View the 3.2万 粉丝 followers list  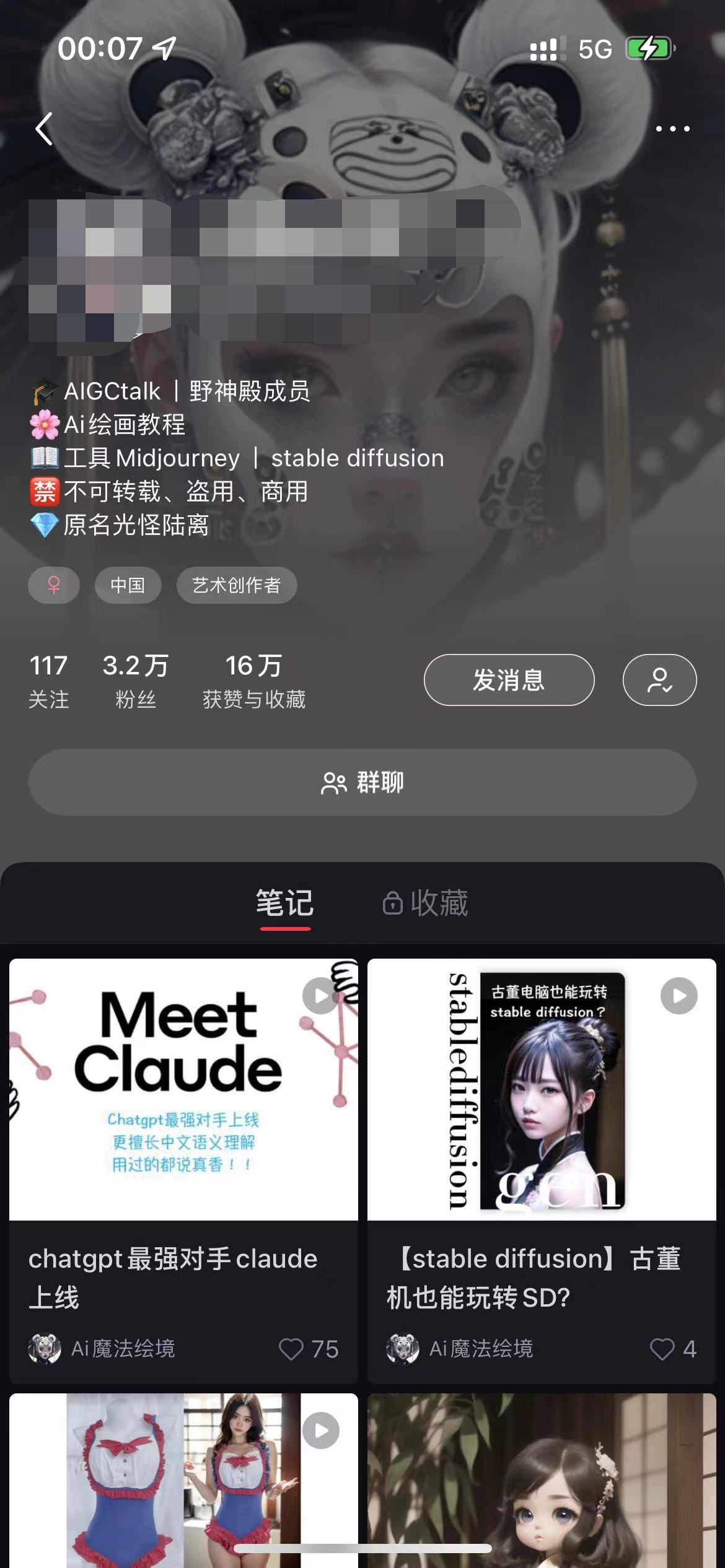click(135, 681)
